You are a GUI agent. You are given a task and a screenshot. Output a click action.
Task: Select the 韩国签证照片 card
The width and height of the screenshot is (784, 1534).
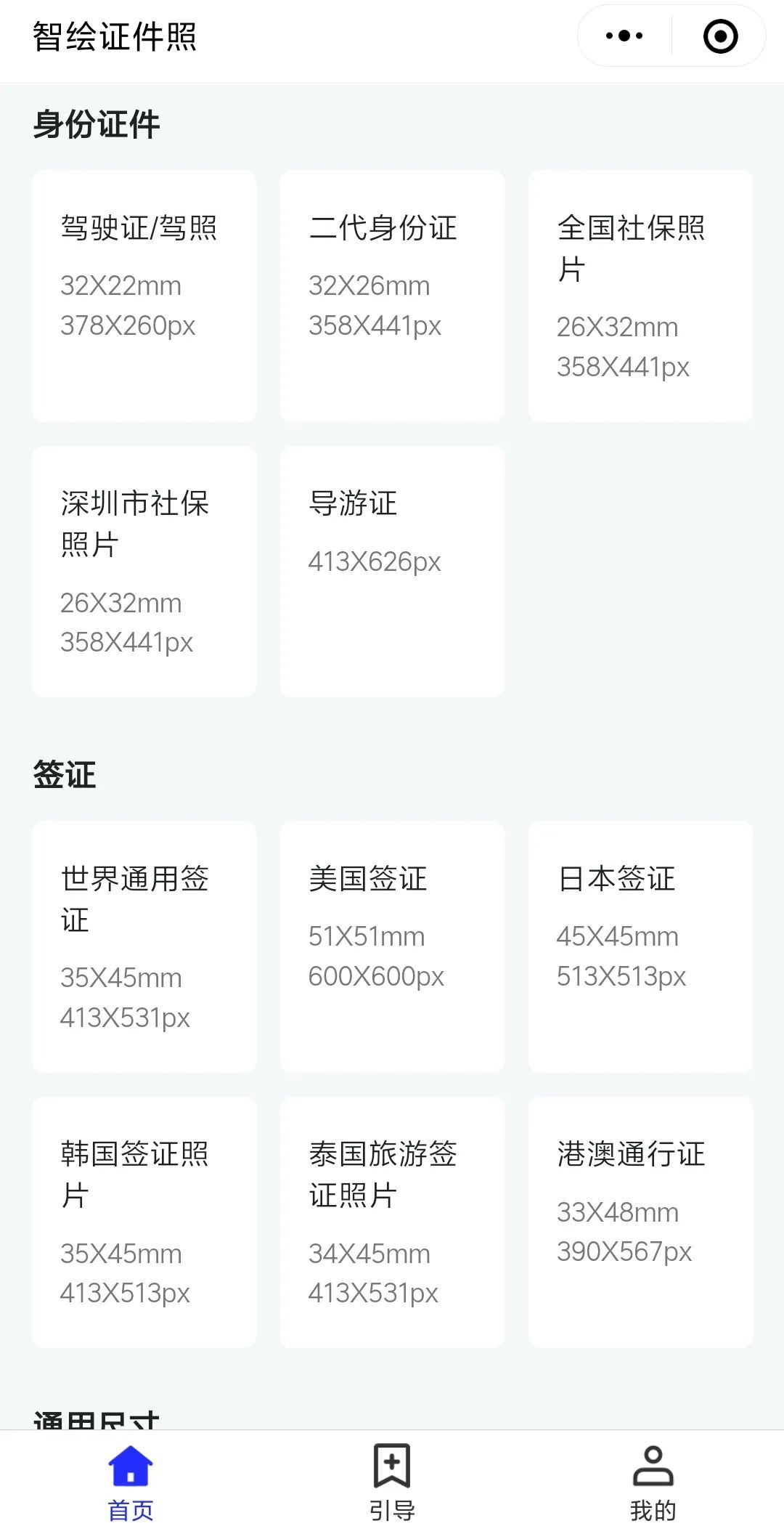pyautogui.click(x=143, y=1222)
